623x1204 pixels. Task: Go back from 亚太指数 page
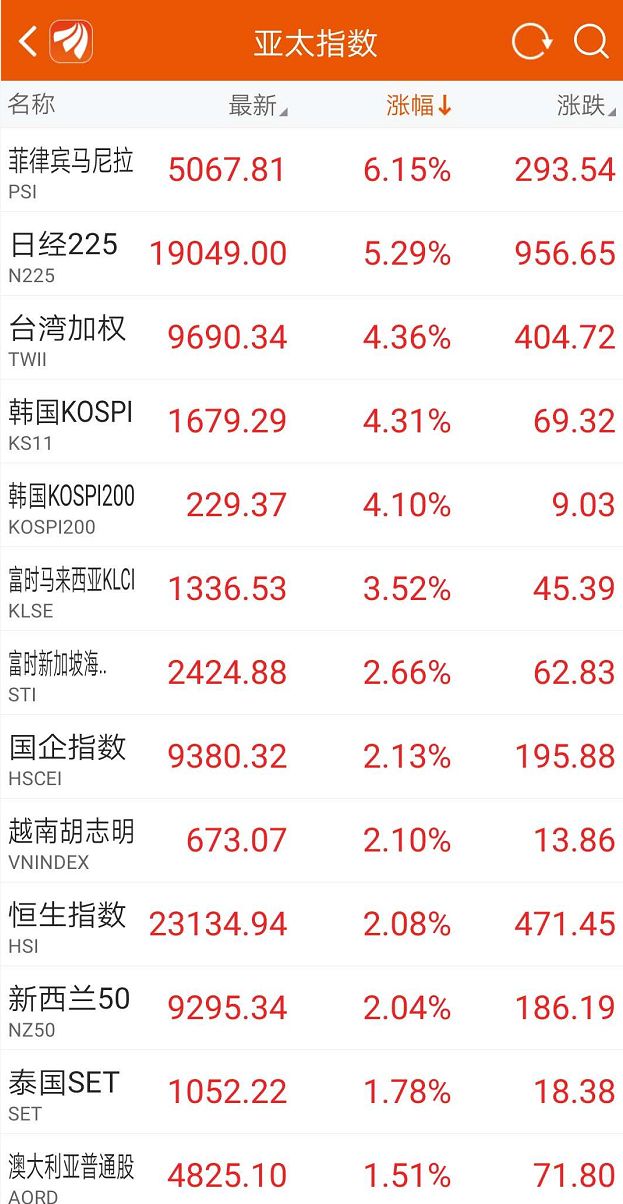point(29,42)
